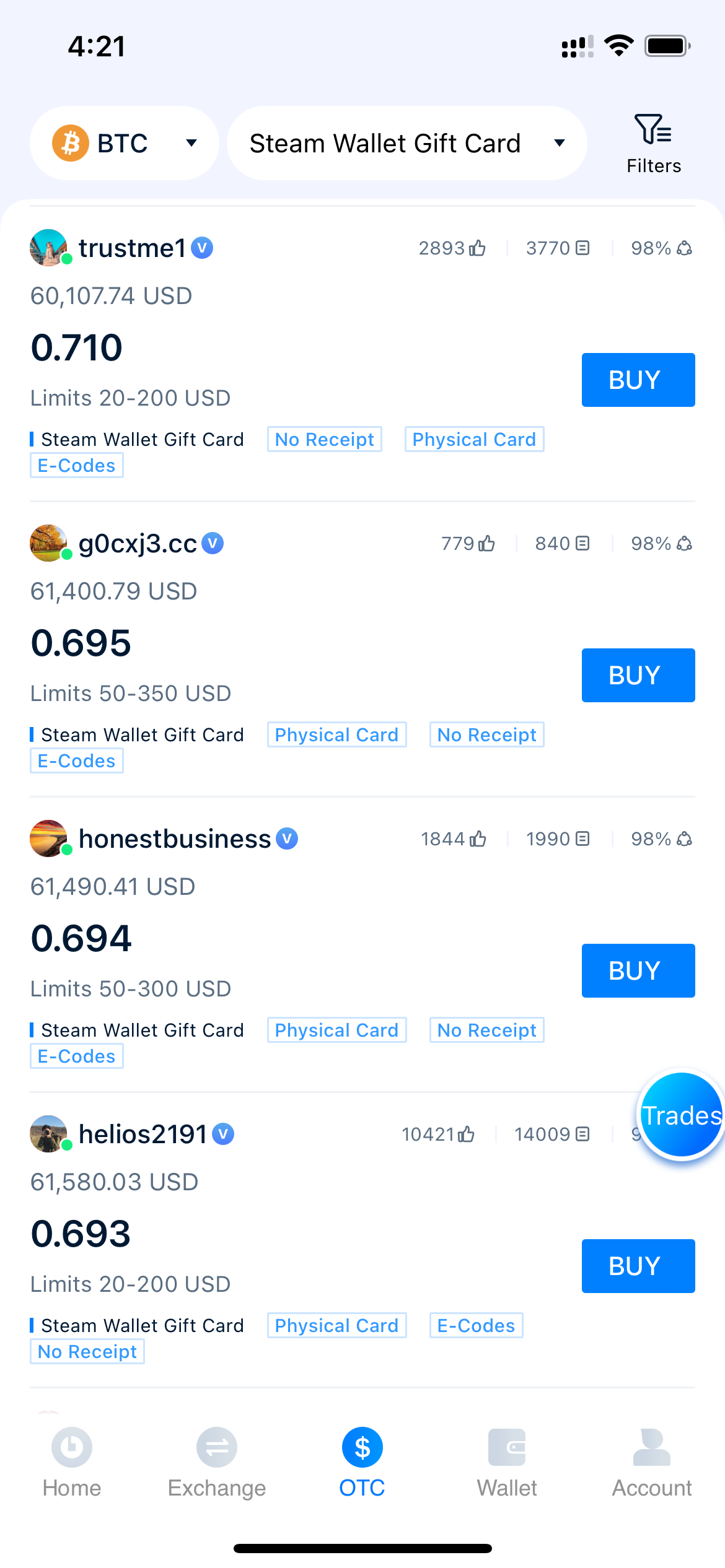This screenshot has height=1568, width=725.
Task: Click helios2191's avatar photo
Action: tap(49, 1134)
